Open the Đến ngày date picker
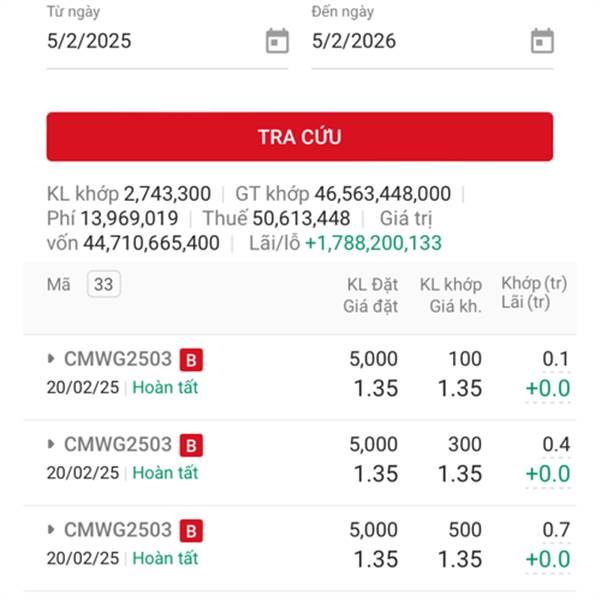This screenshot has height=600, width=600. [541, 41]
